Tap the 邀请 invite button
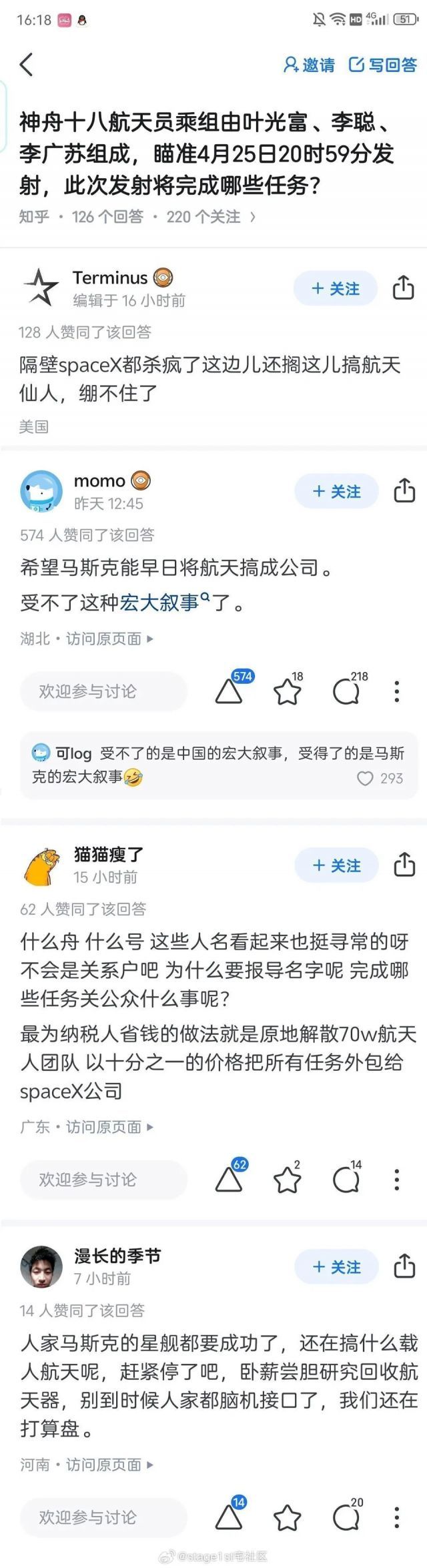427x1568 pixels. point(310,65)
